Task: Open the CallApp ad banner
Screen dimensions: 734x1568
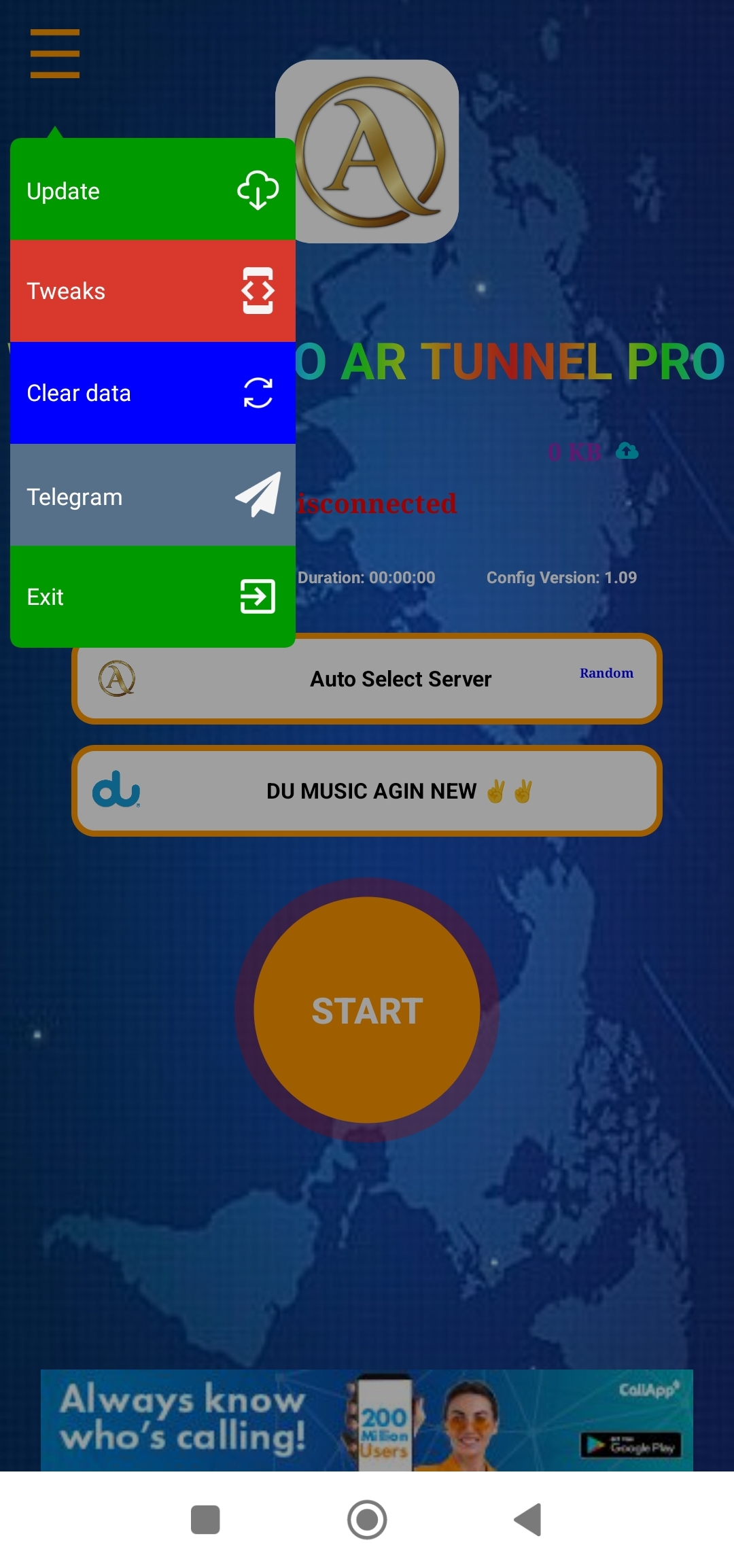Action: [x=367, y=1420]
